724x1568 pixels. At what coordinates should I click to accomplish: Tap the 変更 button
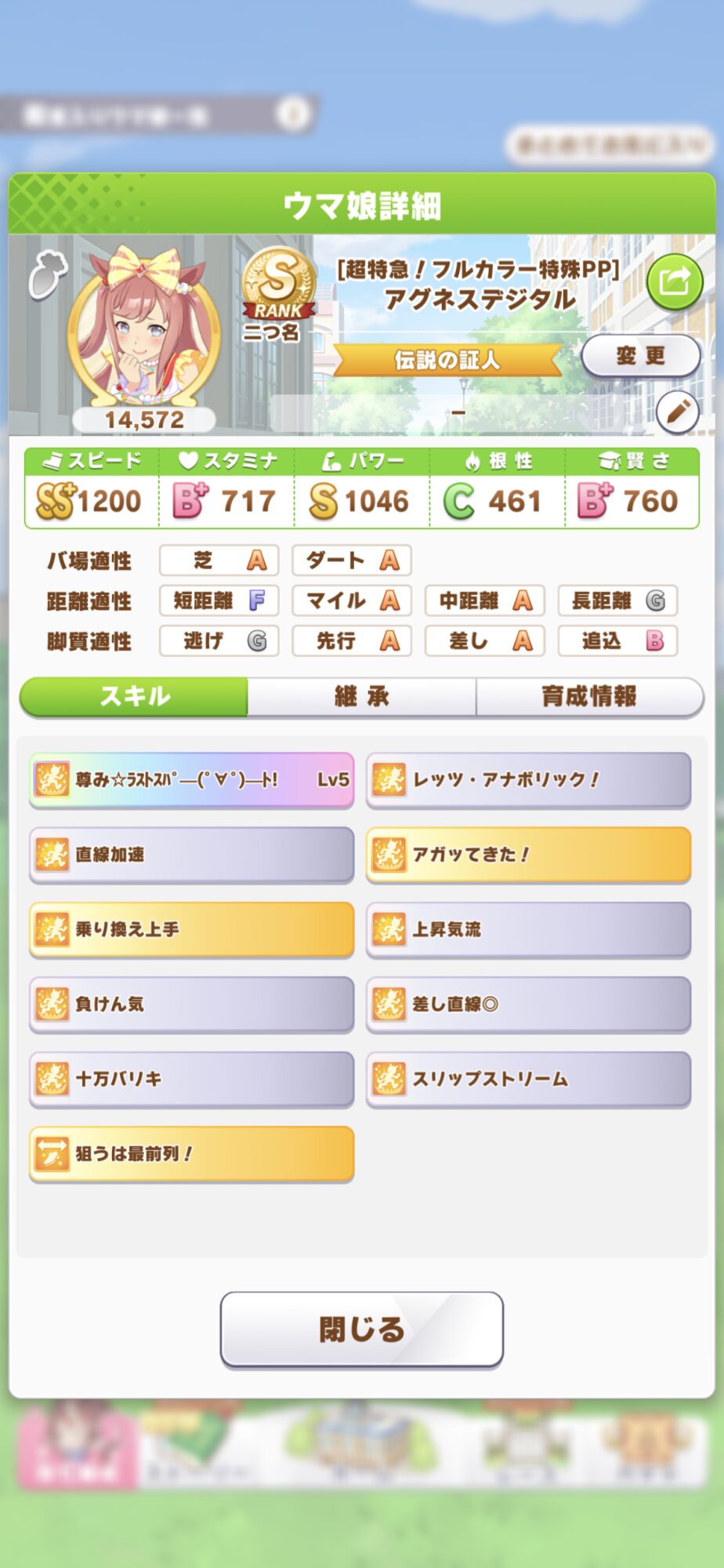[x=641, y=356]
